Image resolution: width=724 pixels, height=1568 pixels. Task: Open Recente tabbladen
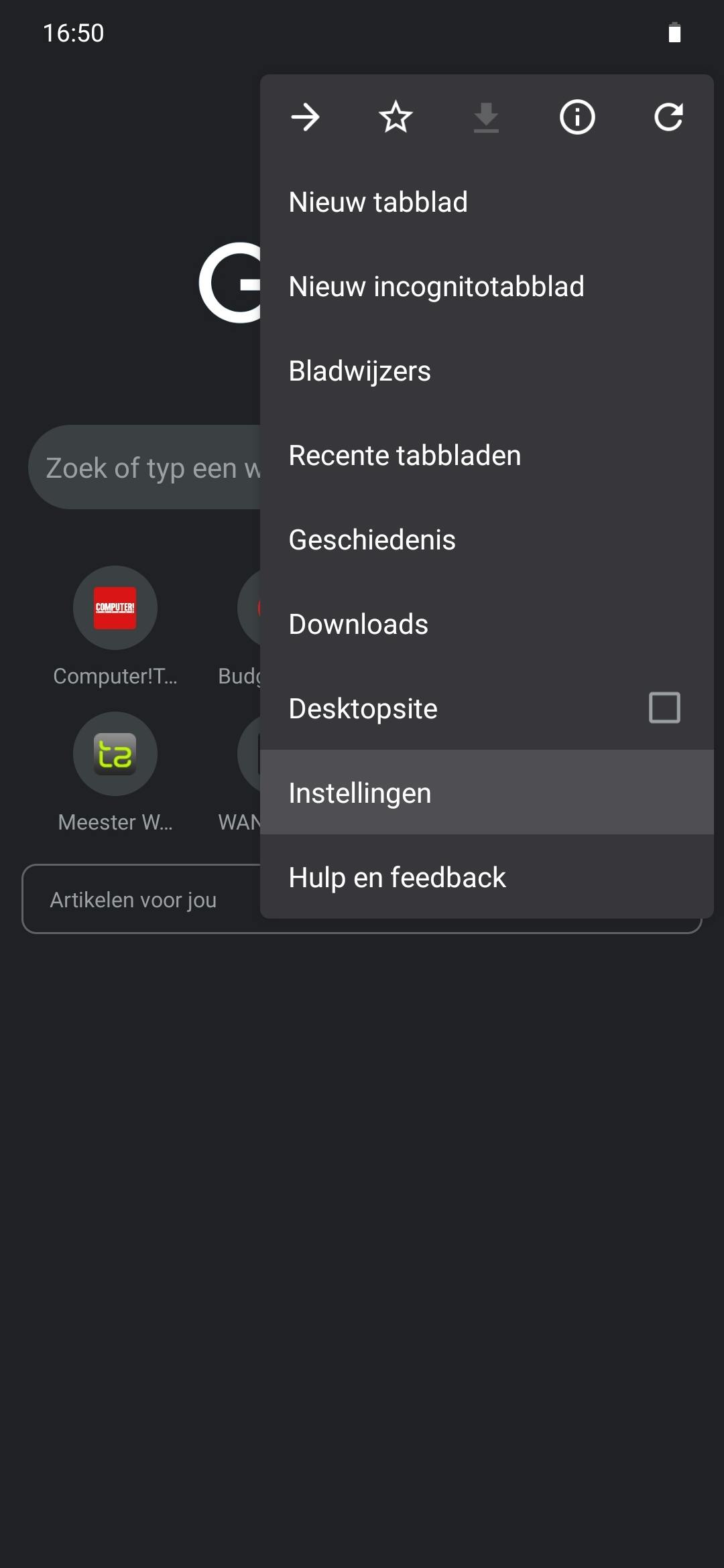404,455
